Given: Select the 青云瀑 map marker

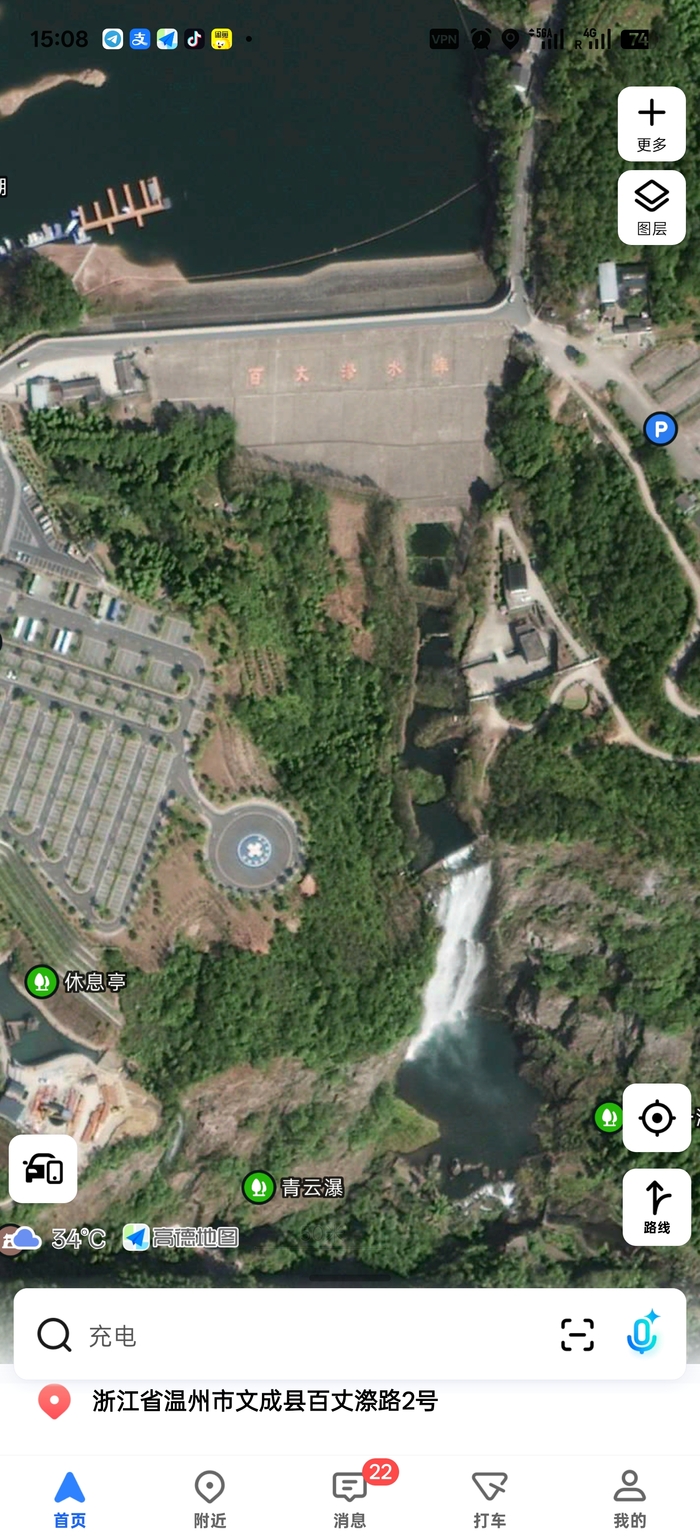Looking at the screenshot, I should [x=259, y=1187].
